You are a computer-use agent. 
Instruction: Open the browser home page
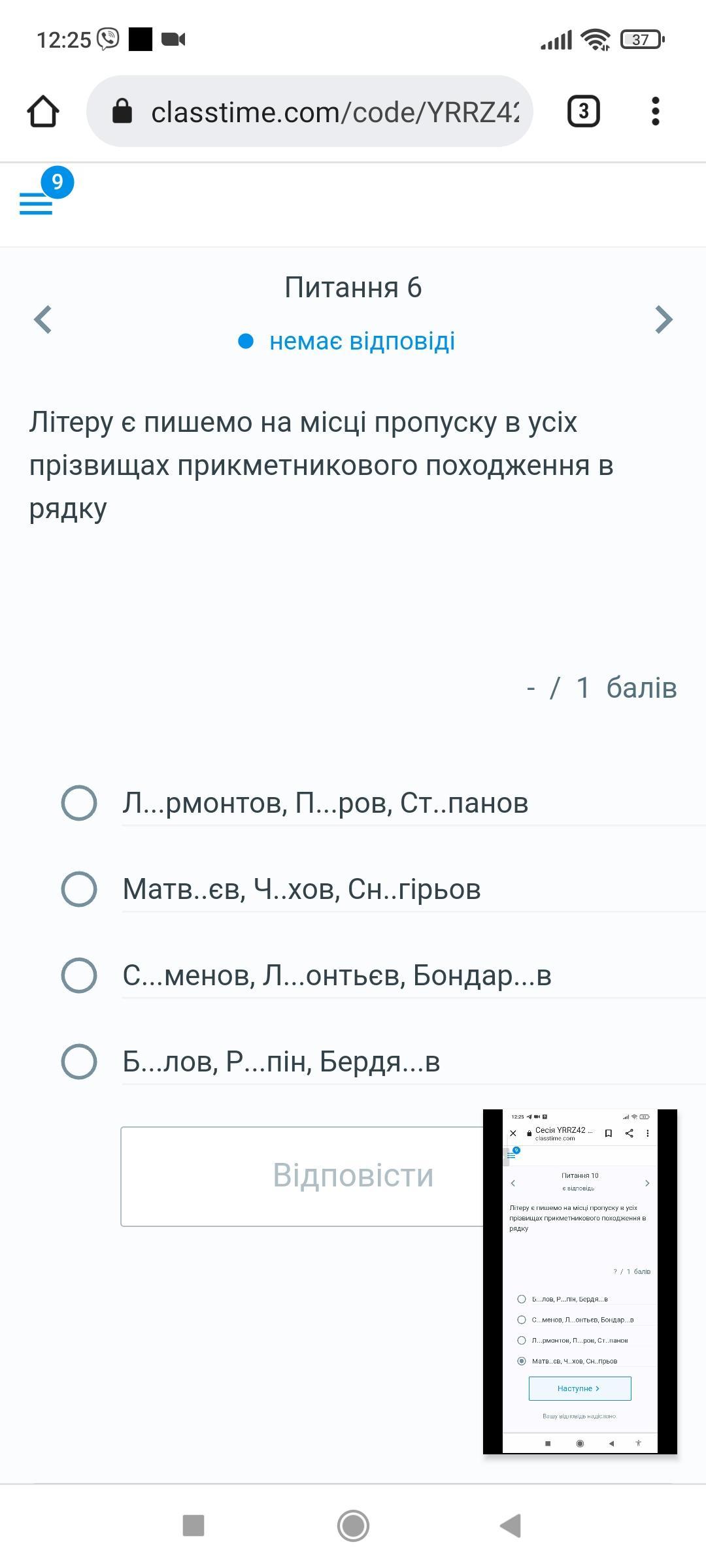(x=43, y=112)
